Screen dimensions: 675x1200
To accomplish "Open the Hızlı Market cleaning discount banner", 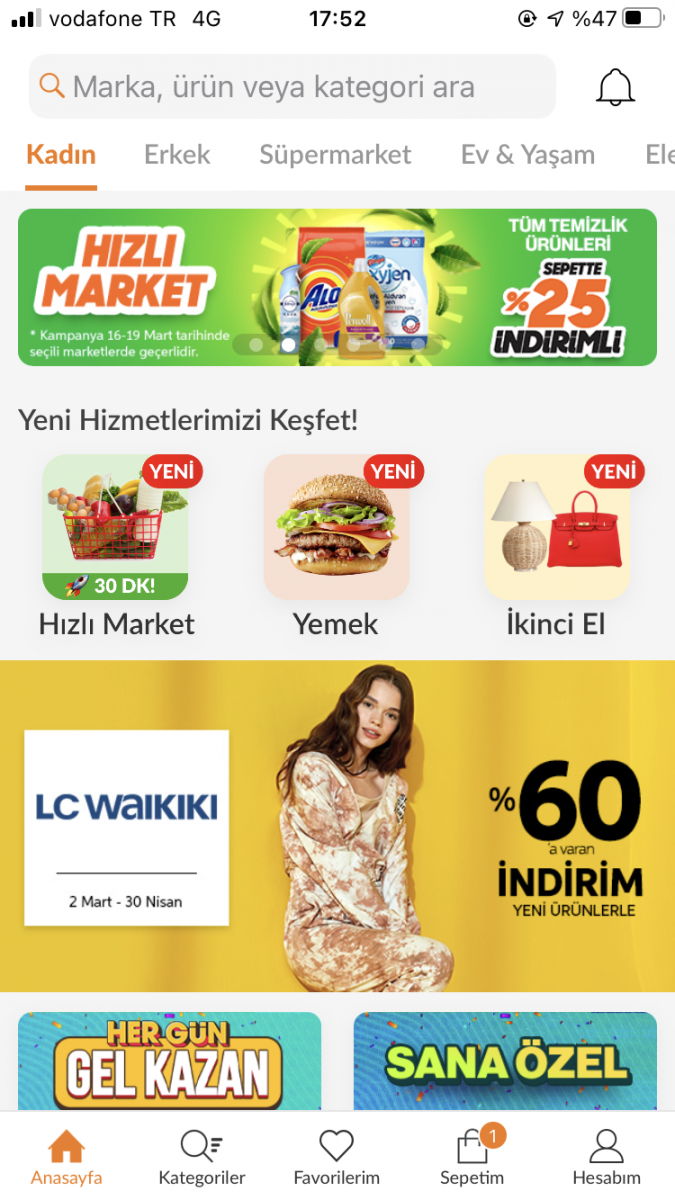I will tap(337, 287).
